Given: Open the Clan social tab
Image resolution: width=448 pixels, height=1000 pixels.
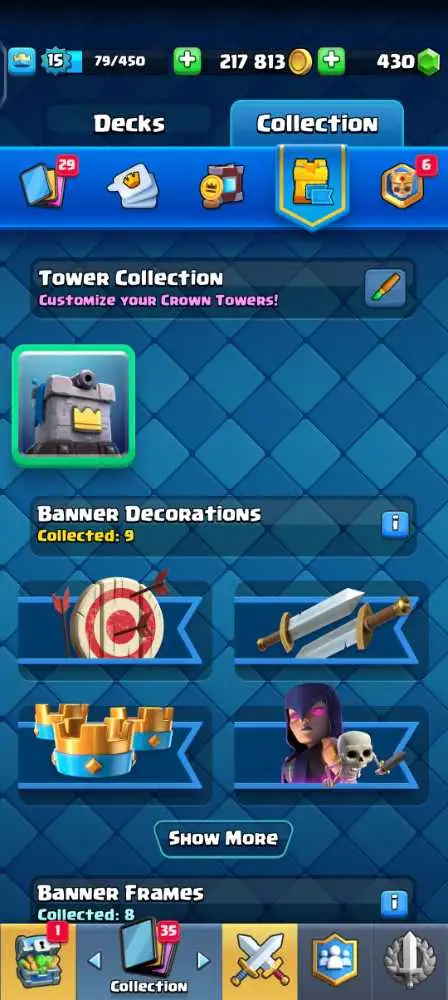Looking at the screenshot, I should click(x=335, y=961).
